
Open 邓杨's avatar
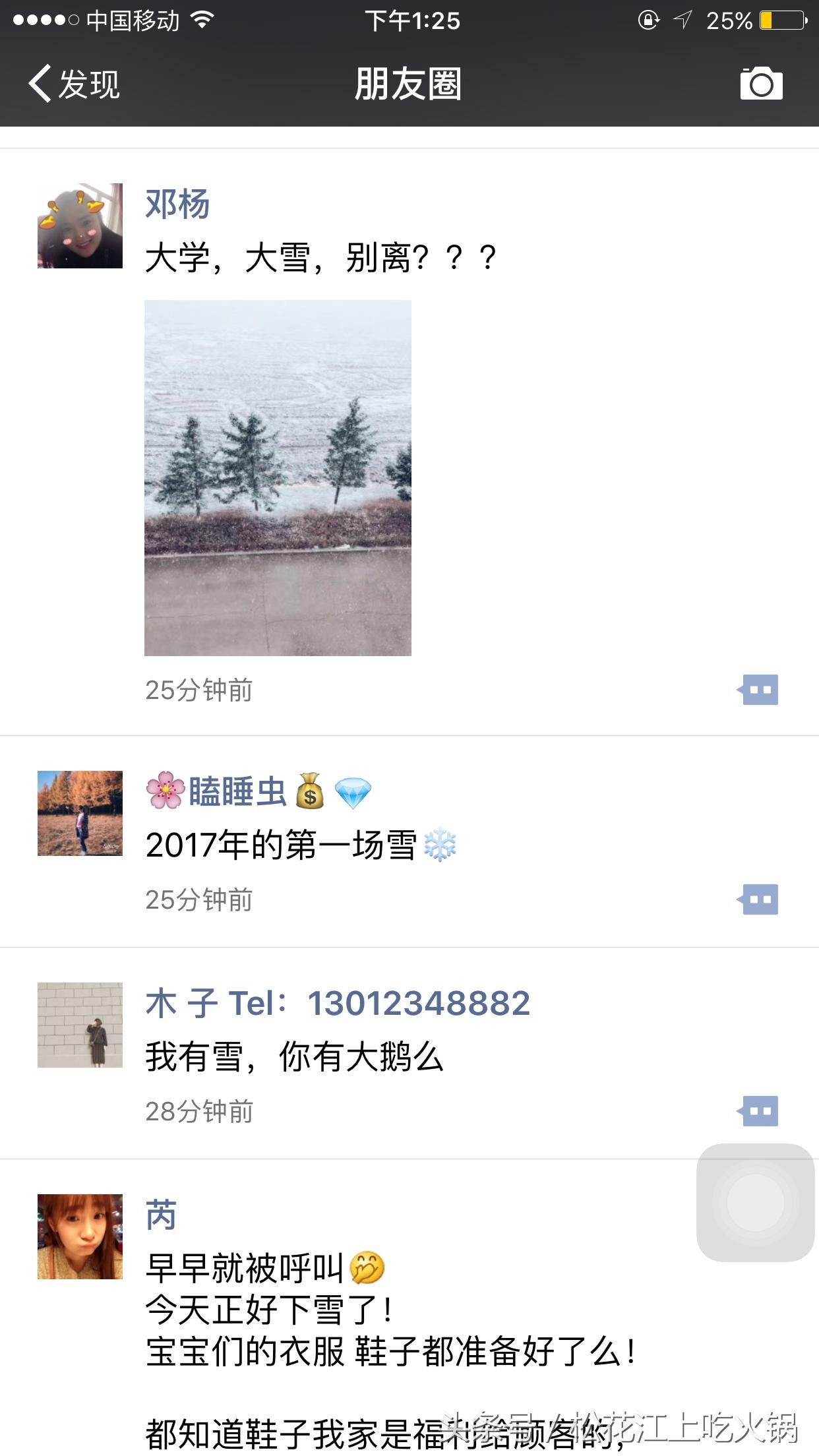pos(80,226)
